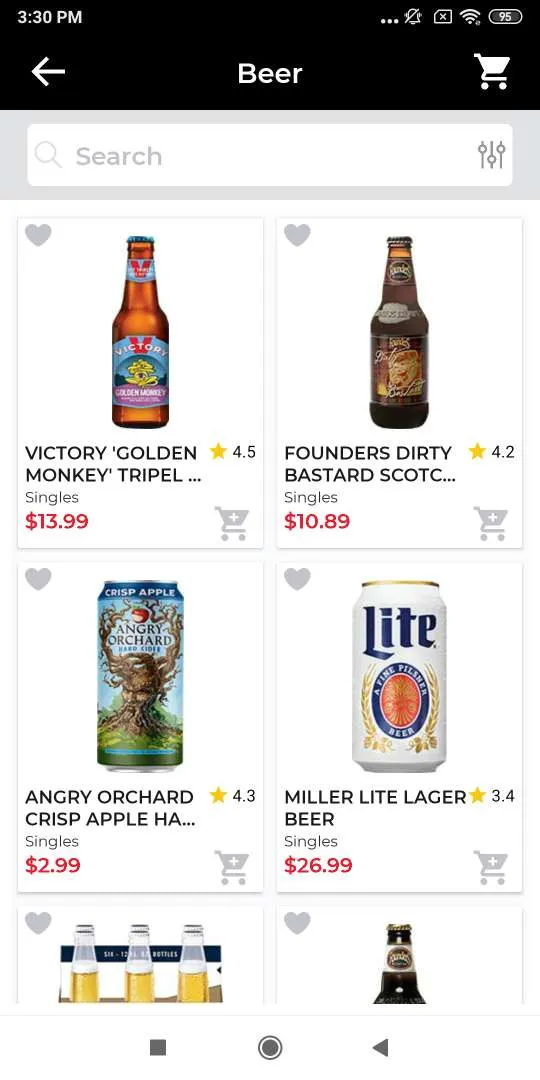
Task: Open the recent apps view
Action: (158, 1048)
